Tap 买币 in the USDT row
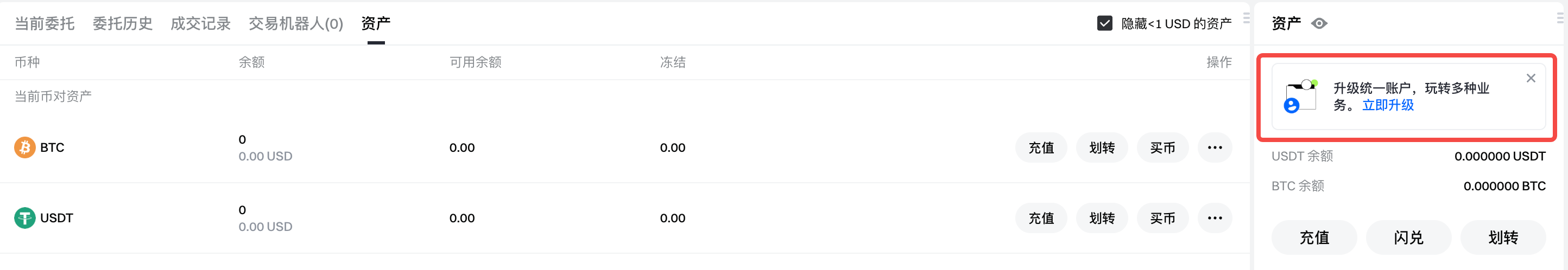Screen dimensions: 1568x270 click(x=1162, y=218)
